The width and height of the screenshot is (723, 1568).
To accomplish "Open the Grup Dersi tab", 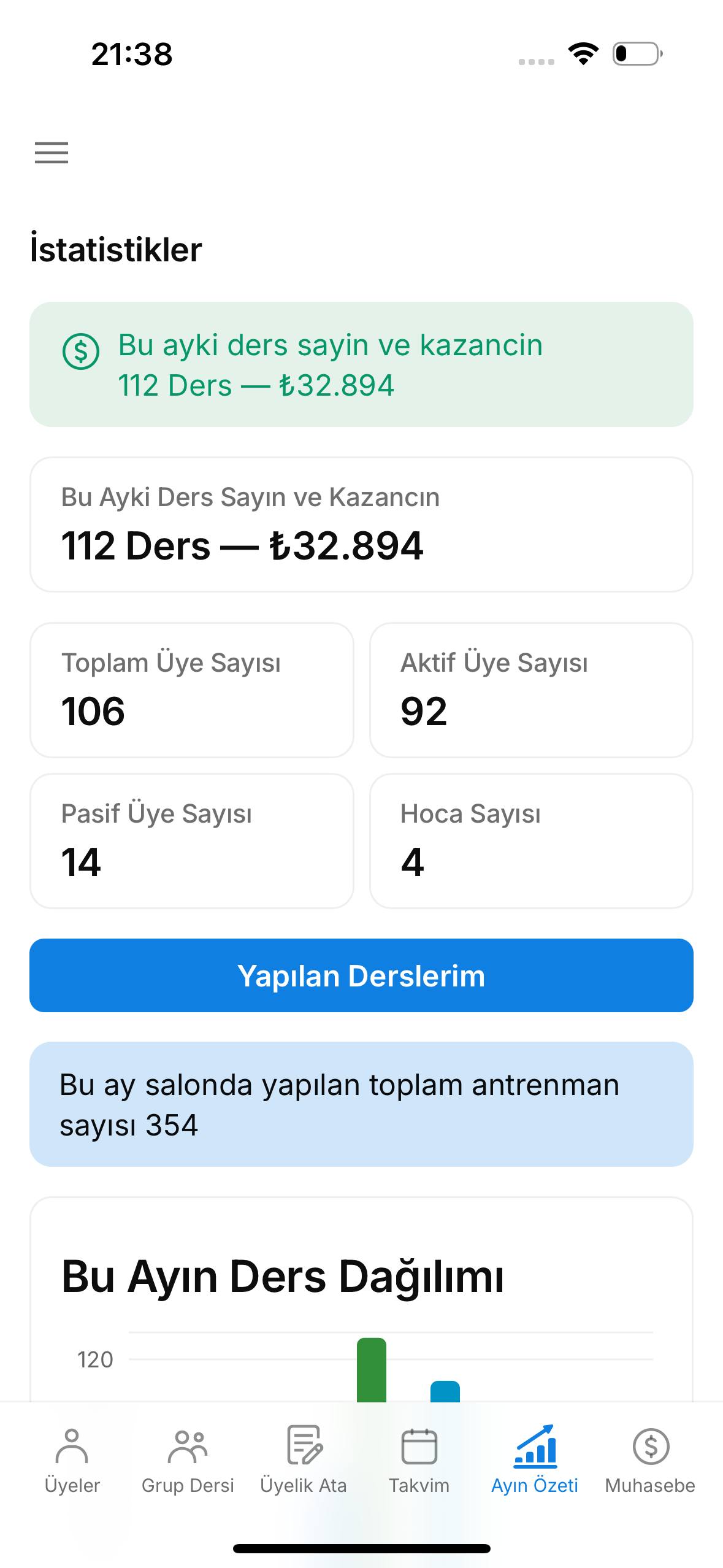I will pyautogui.click(x=188, y=1460).
